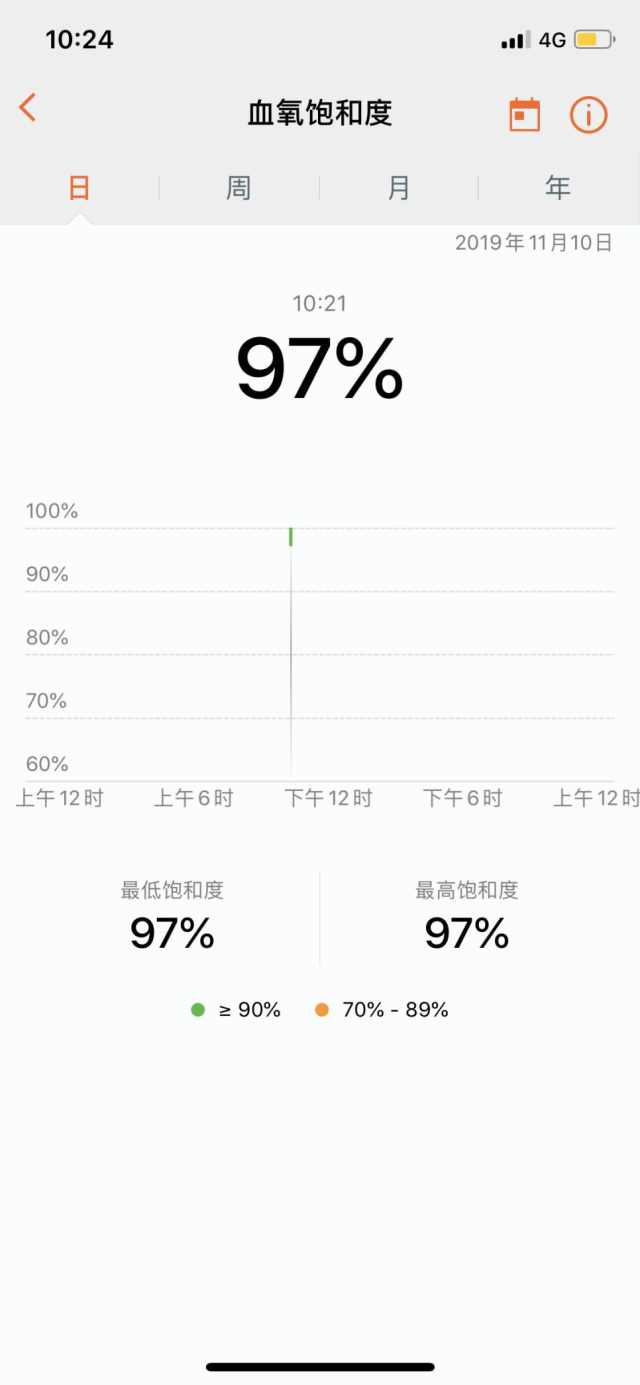Switch to the 年 (year) tab
This screenshot has height=1385, width=640.
558,188
